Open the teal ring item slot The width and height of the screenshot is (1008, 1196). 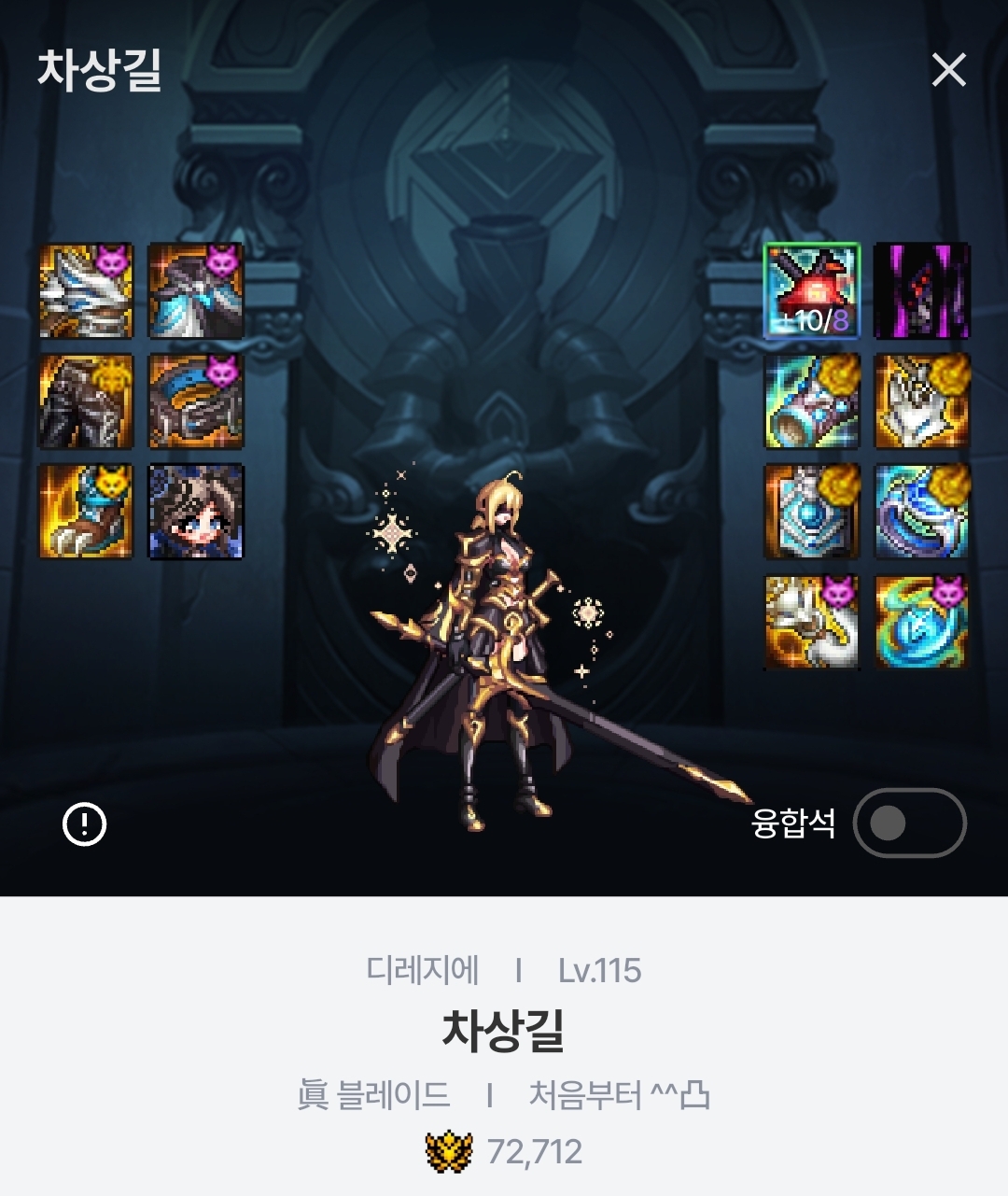[x=921, y=512]
